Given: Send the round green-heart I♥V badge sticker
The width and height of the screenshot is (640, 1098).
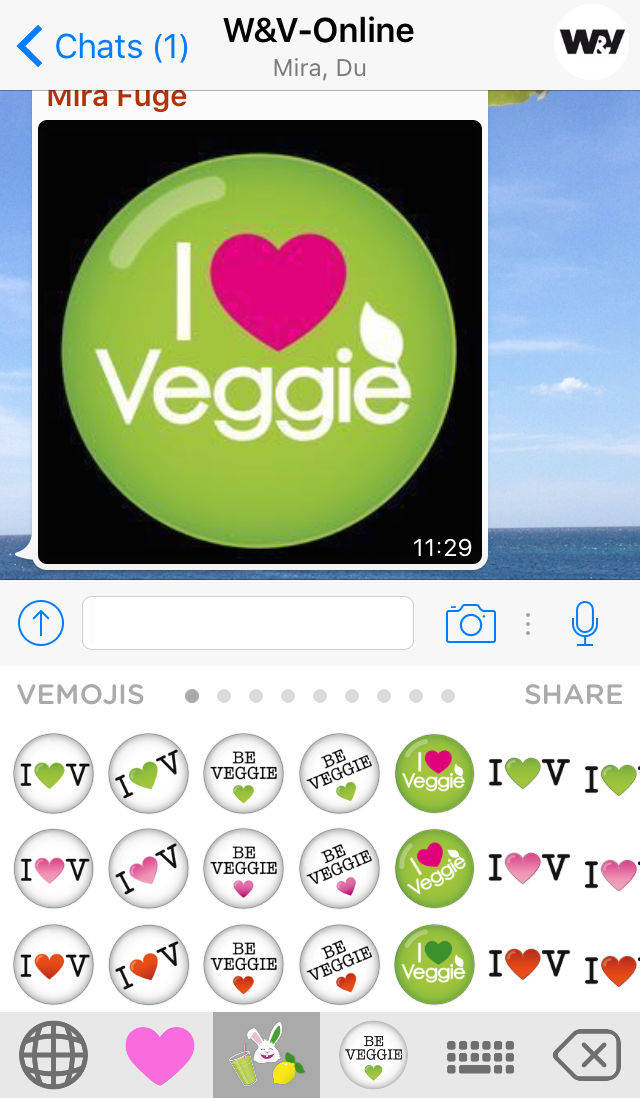Looking at the screenshot, I should coord(53,773).
